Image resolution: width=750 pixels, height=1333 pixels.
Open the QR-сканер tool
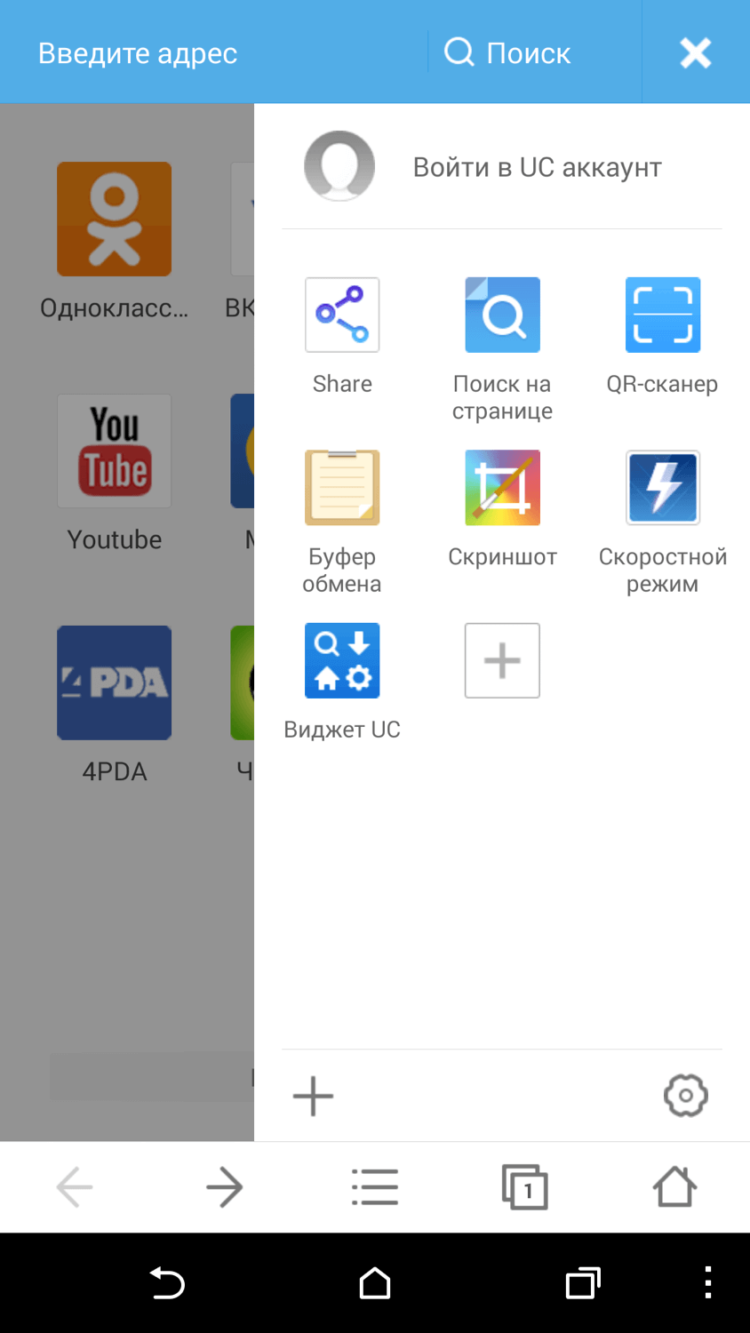(662, 314)
